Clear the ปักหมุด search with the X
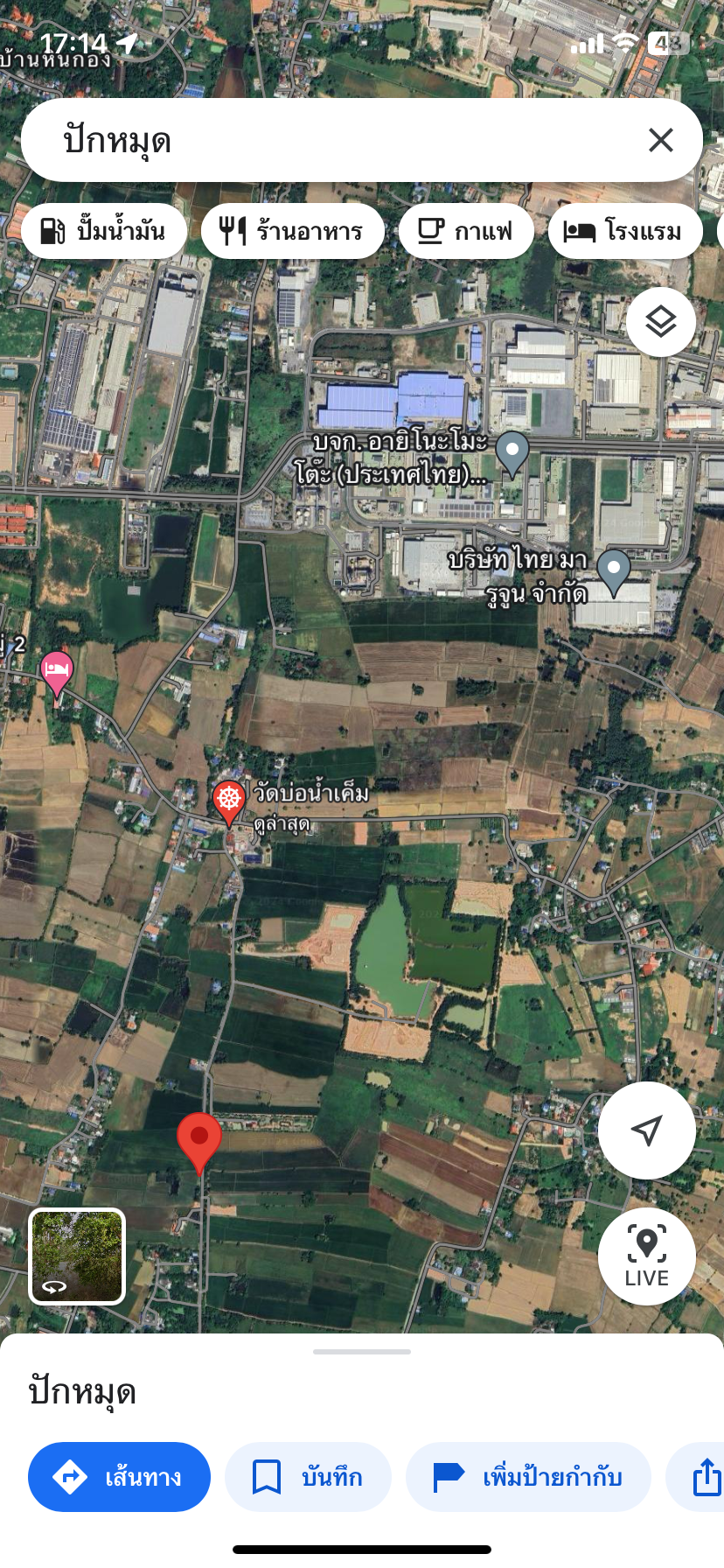The width and height of the screenshot is (724, 1568). pos(661,140)
